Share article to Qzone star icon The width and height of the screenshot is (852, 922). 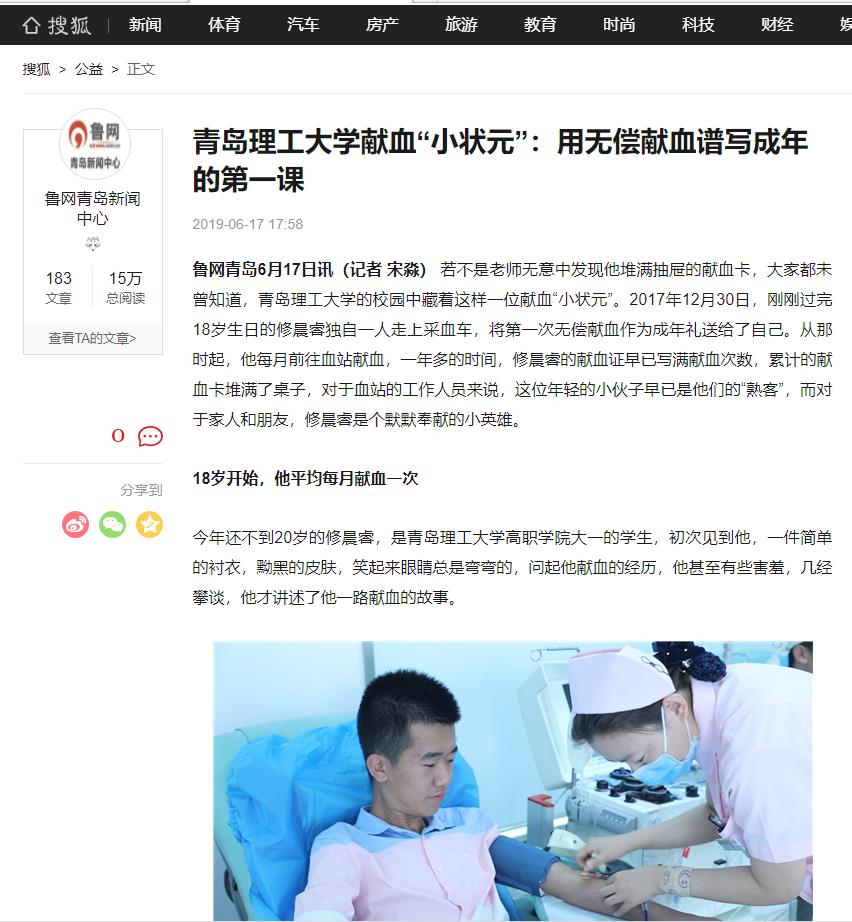149,524
